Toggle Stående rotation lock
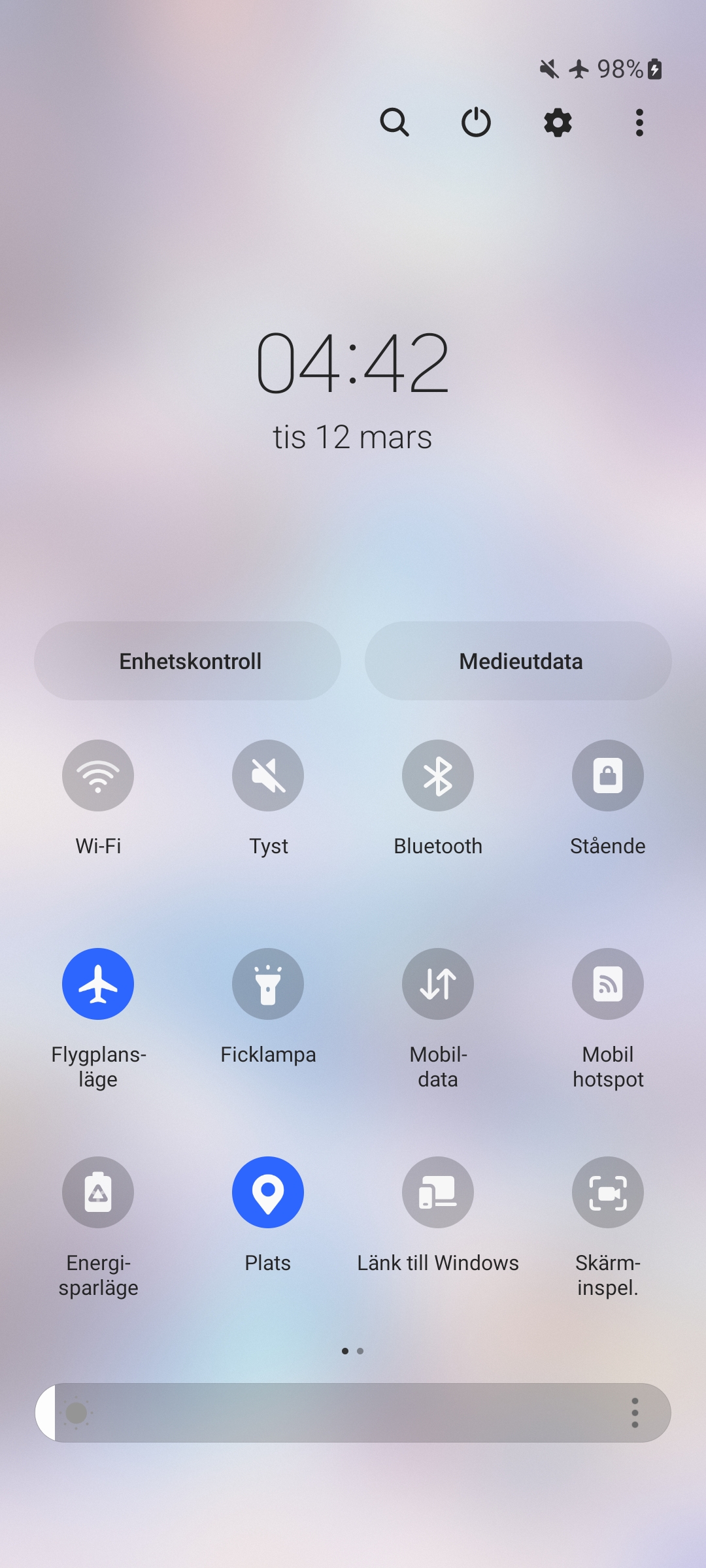706x1568 pixels. tap(608, 776)
